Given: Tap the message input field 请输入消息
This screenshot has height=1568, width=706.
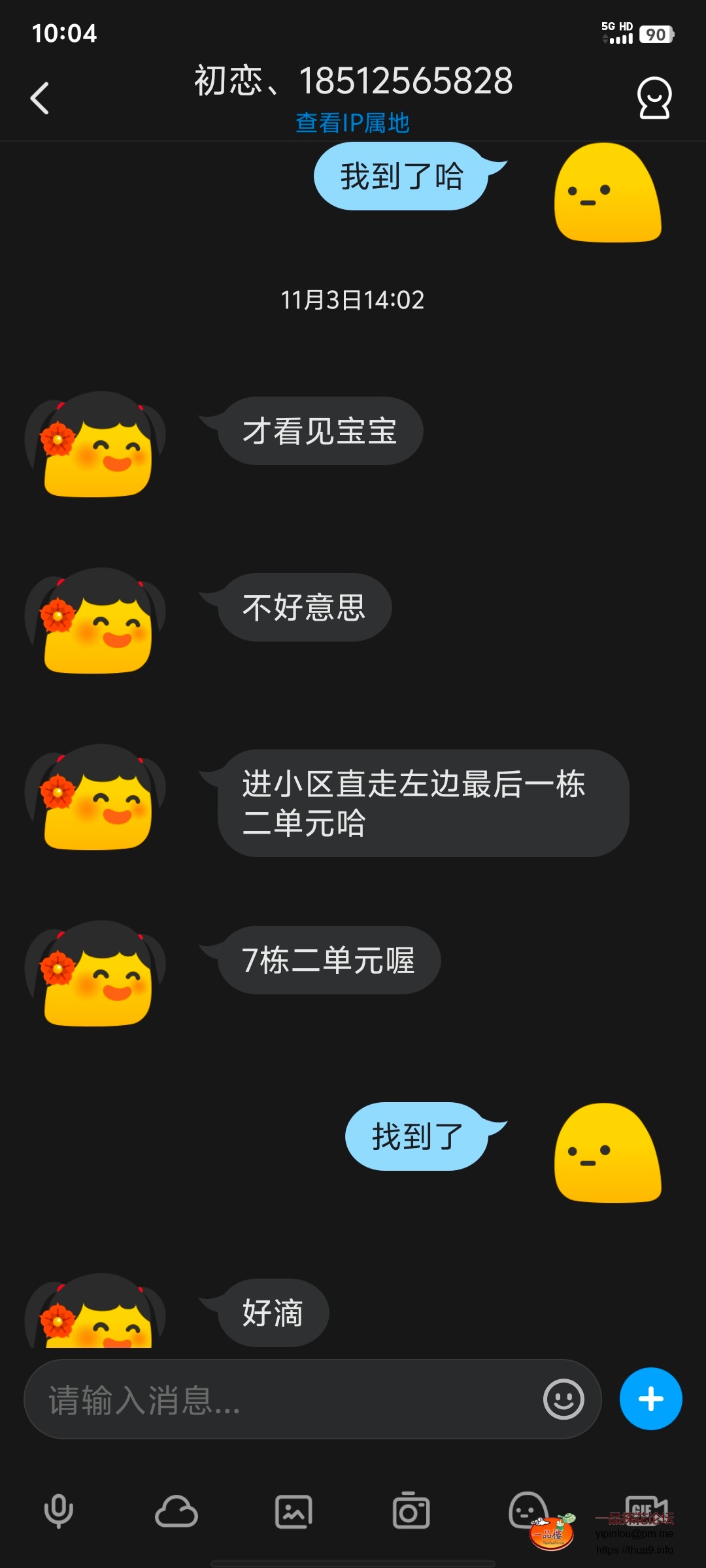Looking at the screenshot, I should pos(261,1399).
